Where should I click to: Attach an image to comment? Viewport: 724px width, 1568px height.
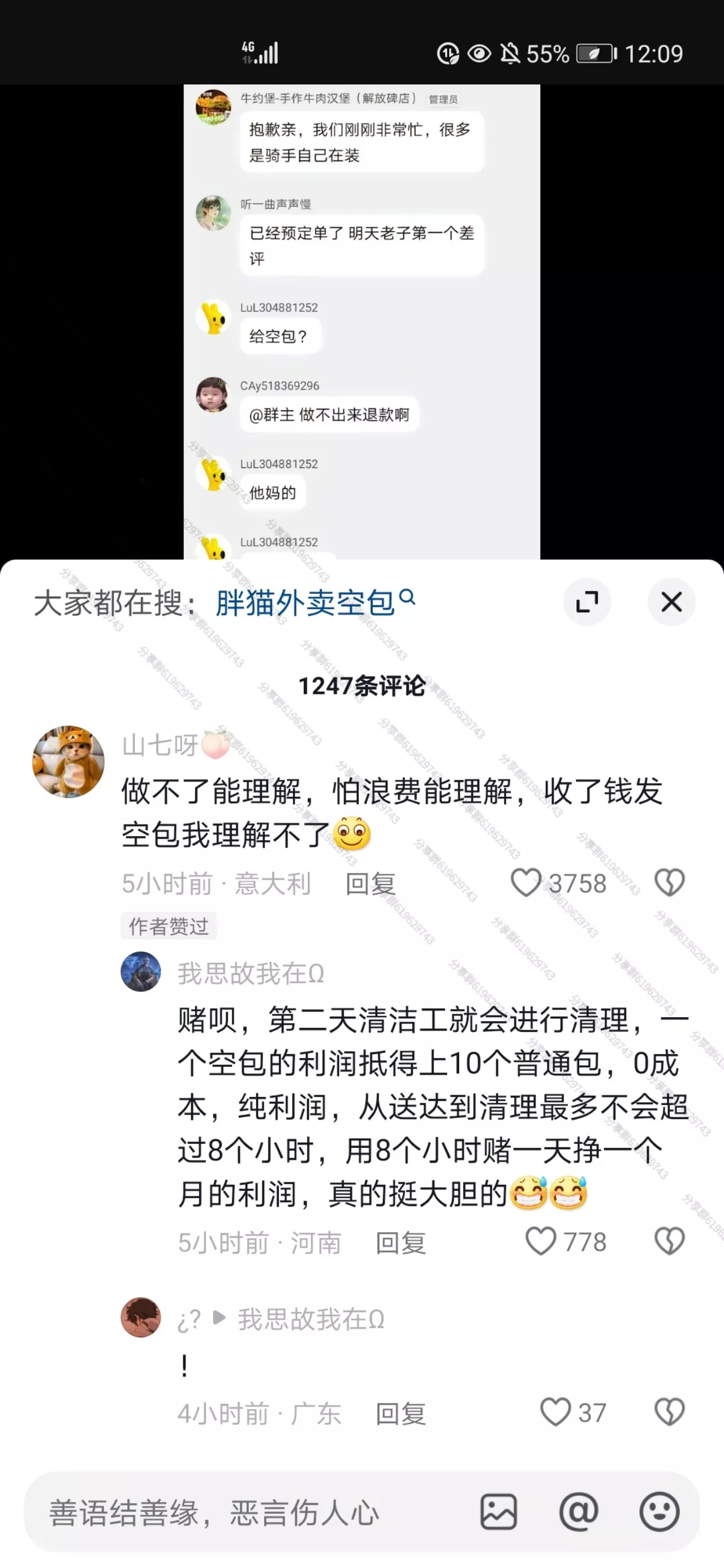click(x=499, y=1512)
